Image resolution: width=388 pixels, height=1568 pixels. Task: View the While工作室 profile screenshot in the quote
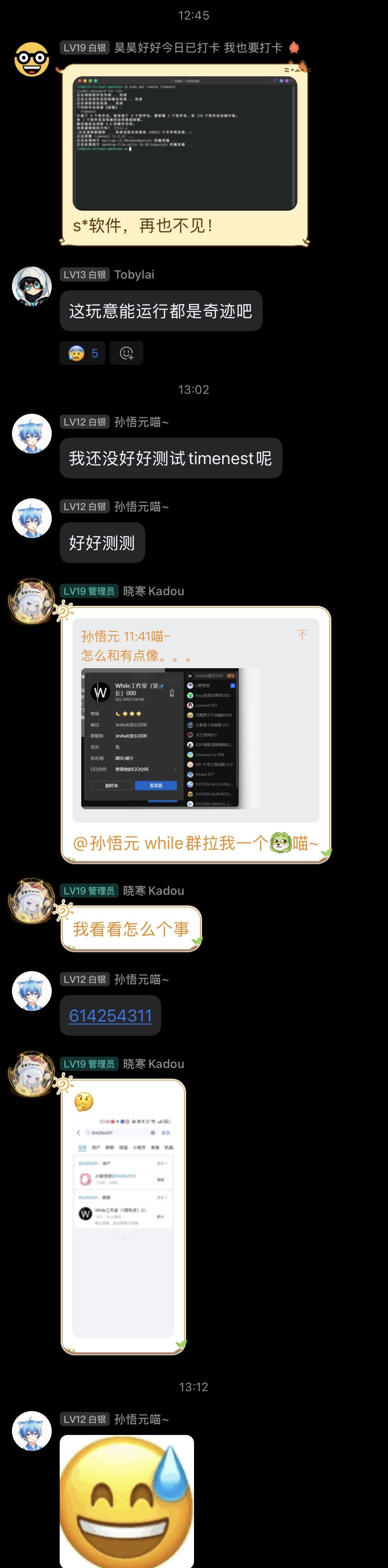pyautogui.click(x=170, y=738)
